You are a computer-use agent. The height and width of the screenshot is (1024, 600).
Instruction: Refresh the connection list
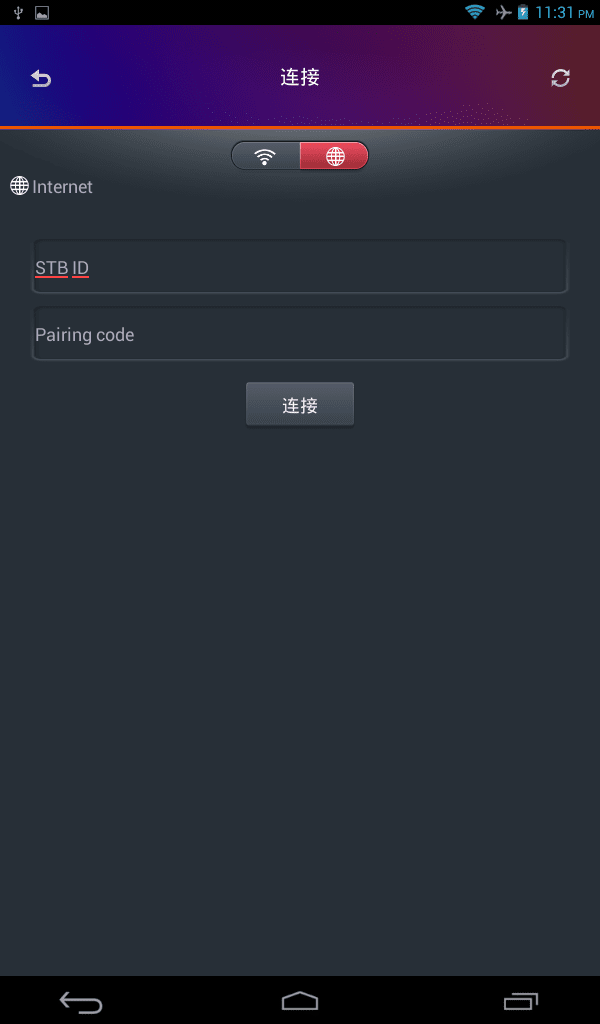pyautogui.click(x=560, y=78)
